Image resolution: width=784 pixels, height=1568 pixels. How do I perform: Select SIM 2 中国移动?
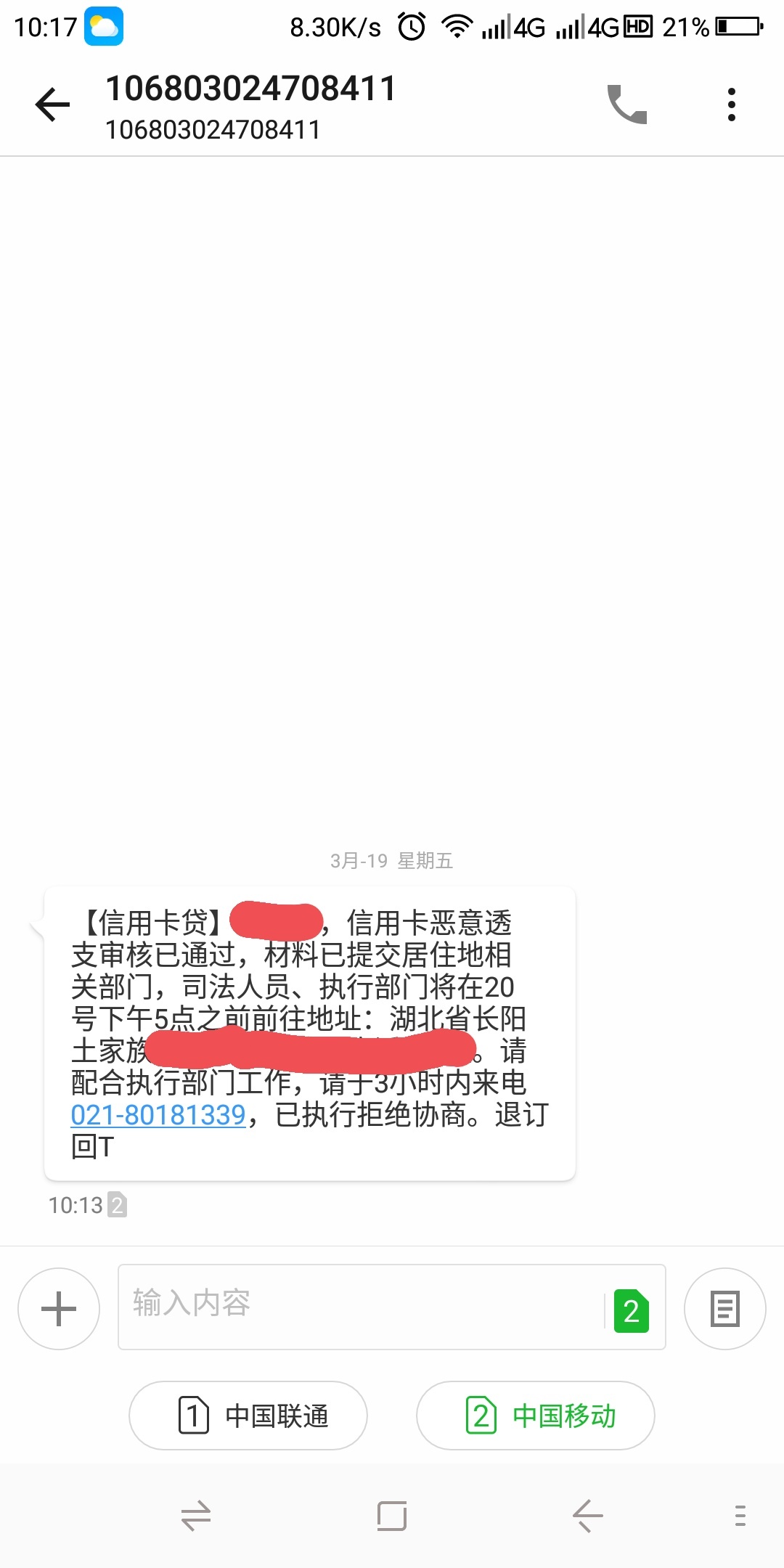(536, 1416)
